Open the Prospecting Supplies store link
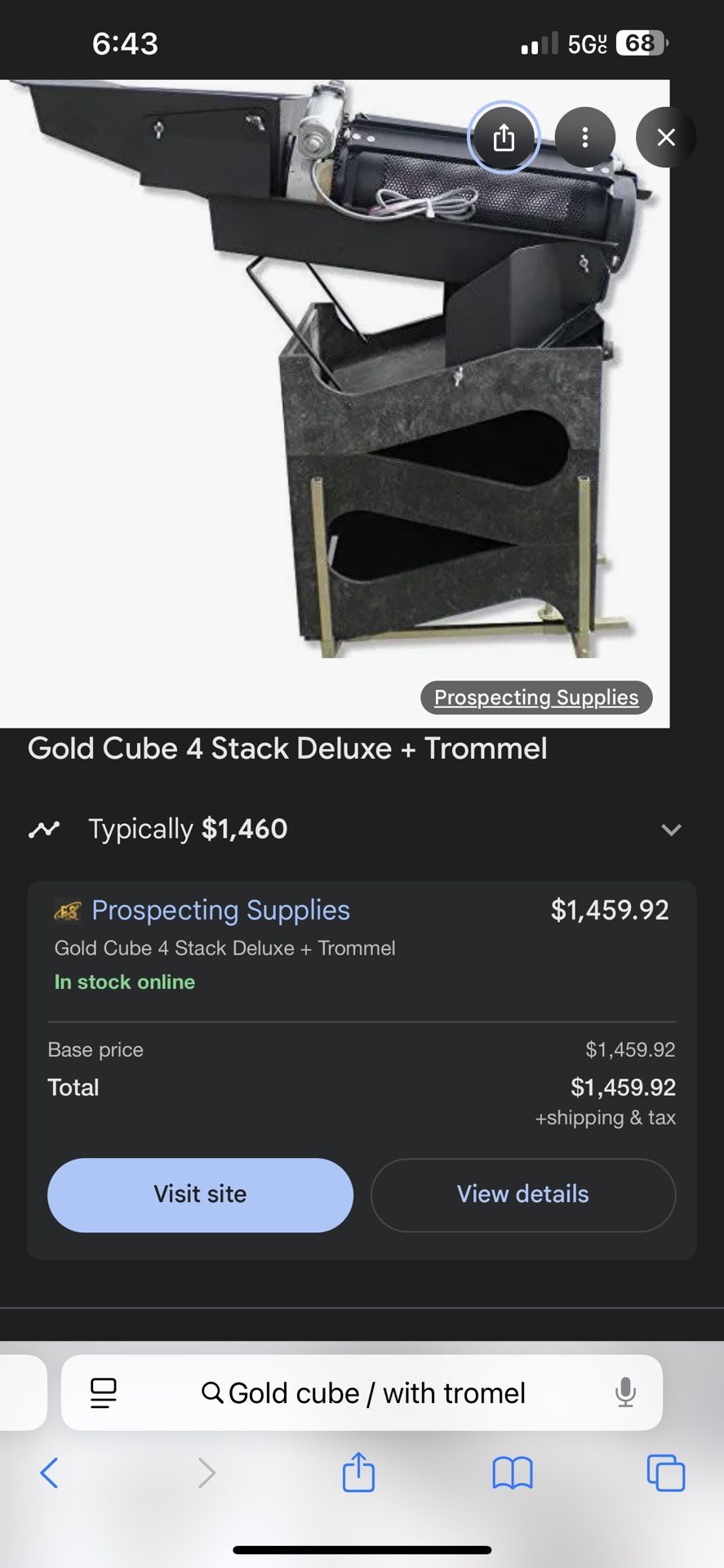724x1568 pixels. [x=220, y=910]
